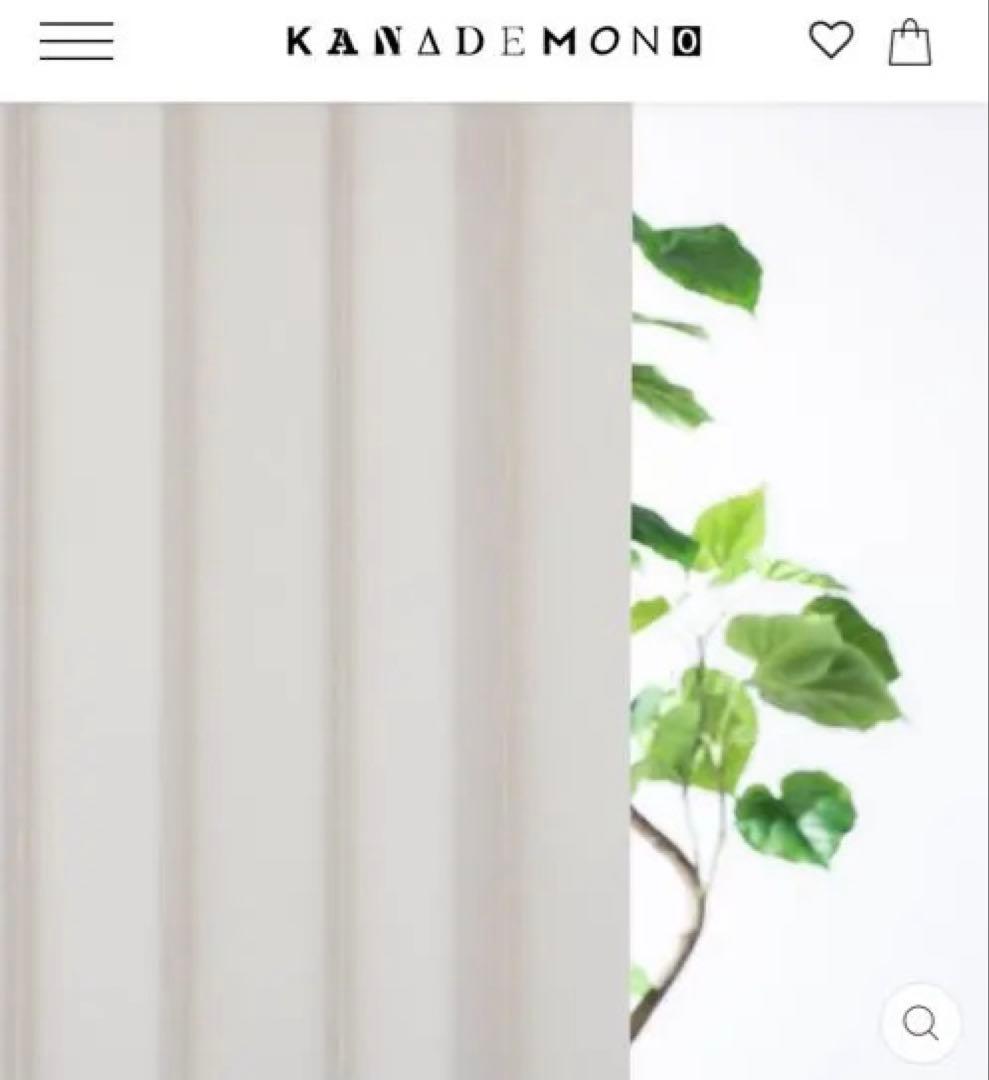This screenshot has width=989, height=1080.
Task: Zoom the product image with magnifier
Action: tap(920, 1022)
